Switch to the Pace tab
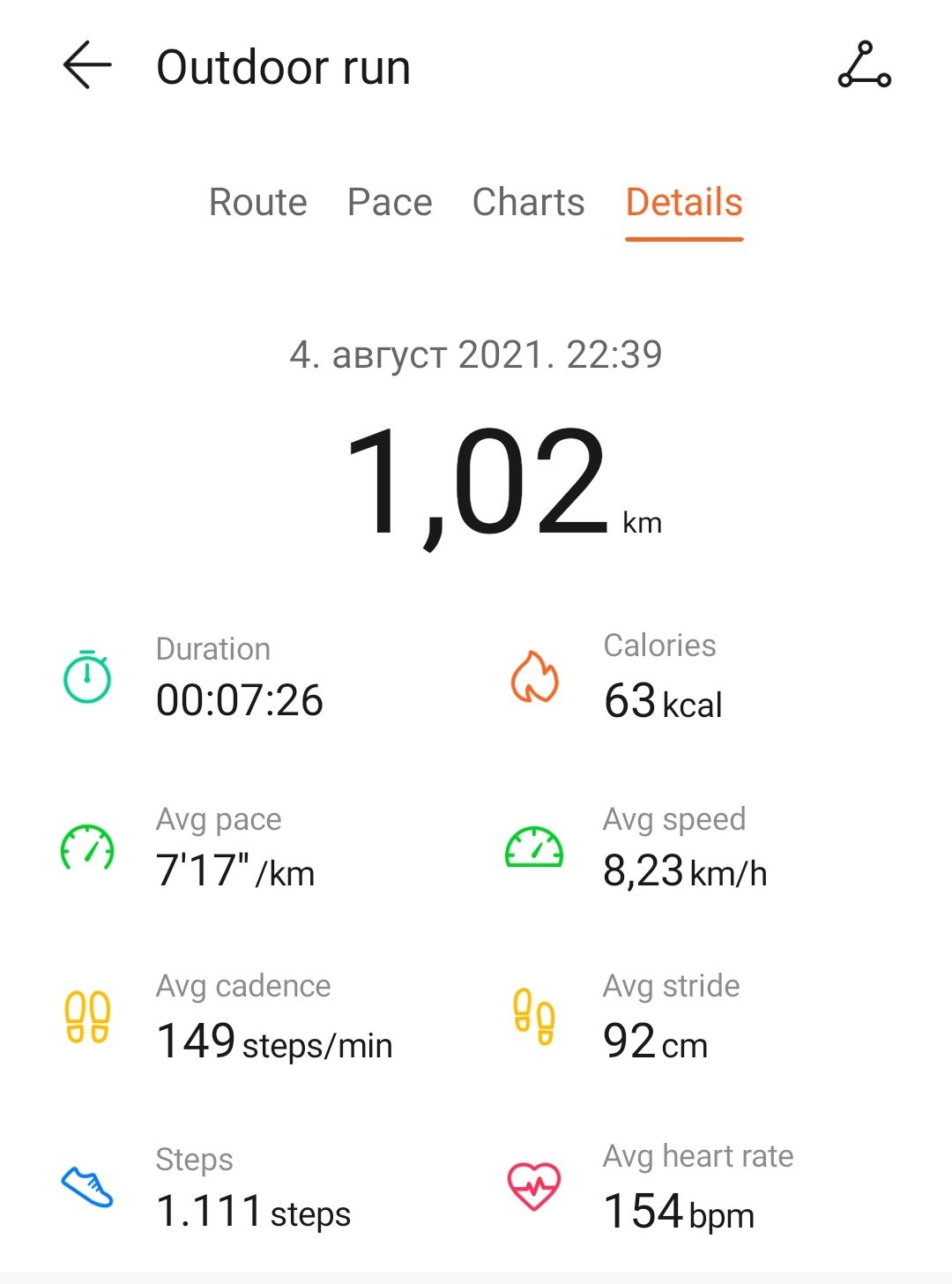The image size is (952, 1284). point(390,202)
